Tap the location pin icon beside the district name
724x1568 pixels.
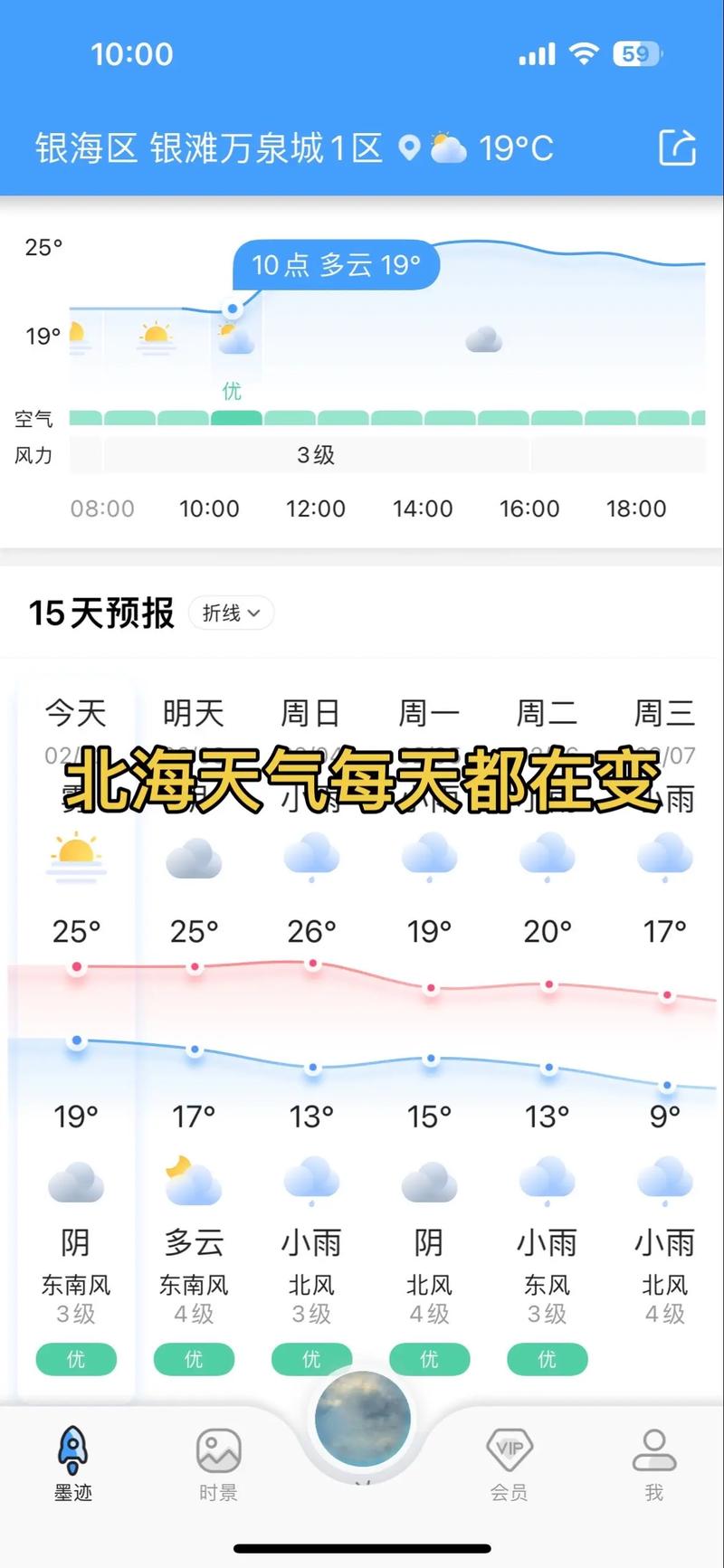tap(410, 147)
